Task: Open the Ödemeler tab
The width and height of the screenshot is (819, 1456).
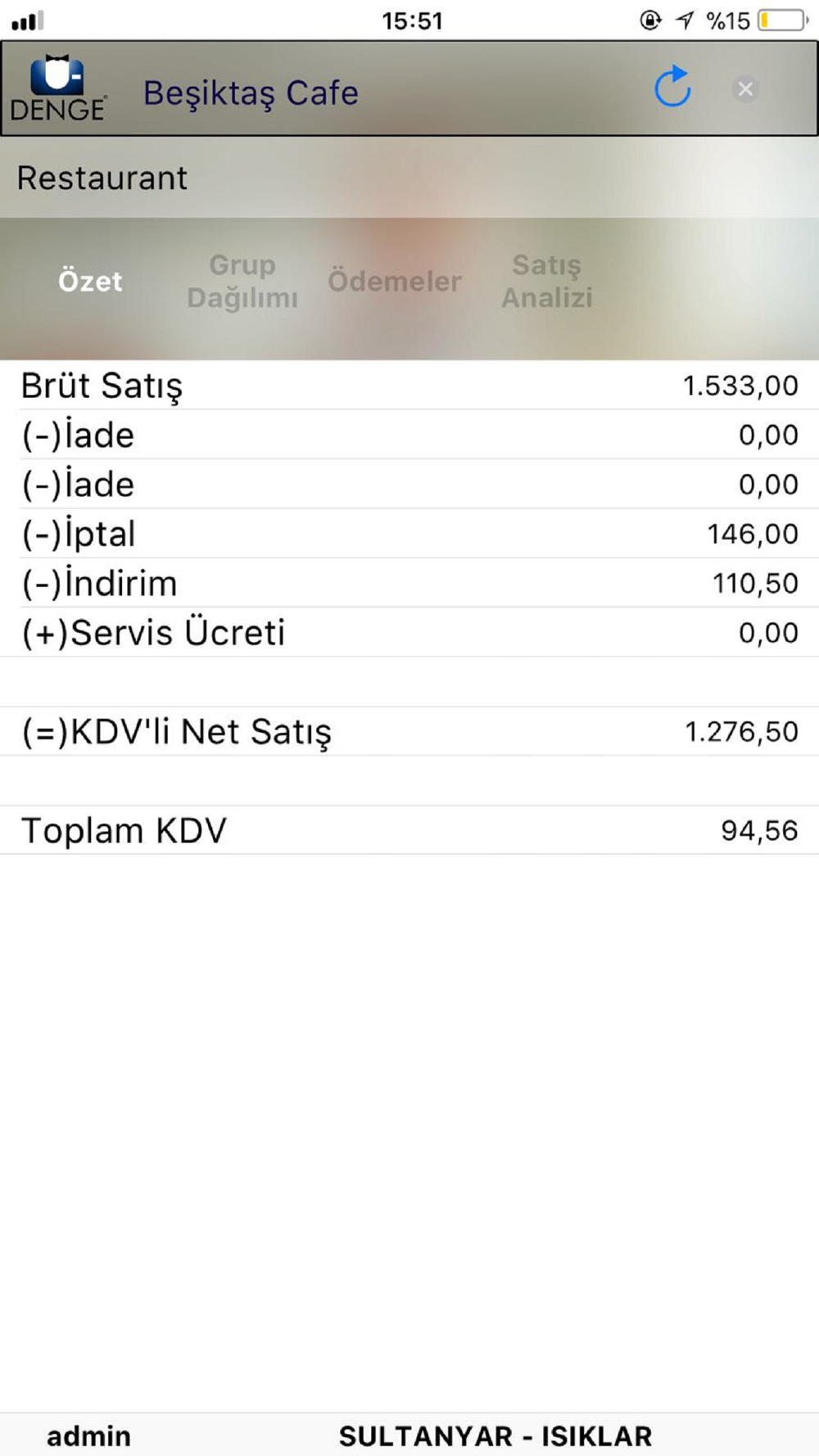Action: pyautogui.click(x=395, y=281)
